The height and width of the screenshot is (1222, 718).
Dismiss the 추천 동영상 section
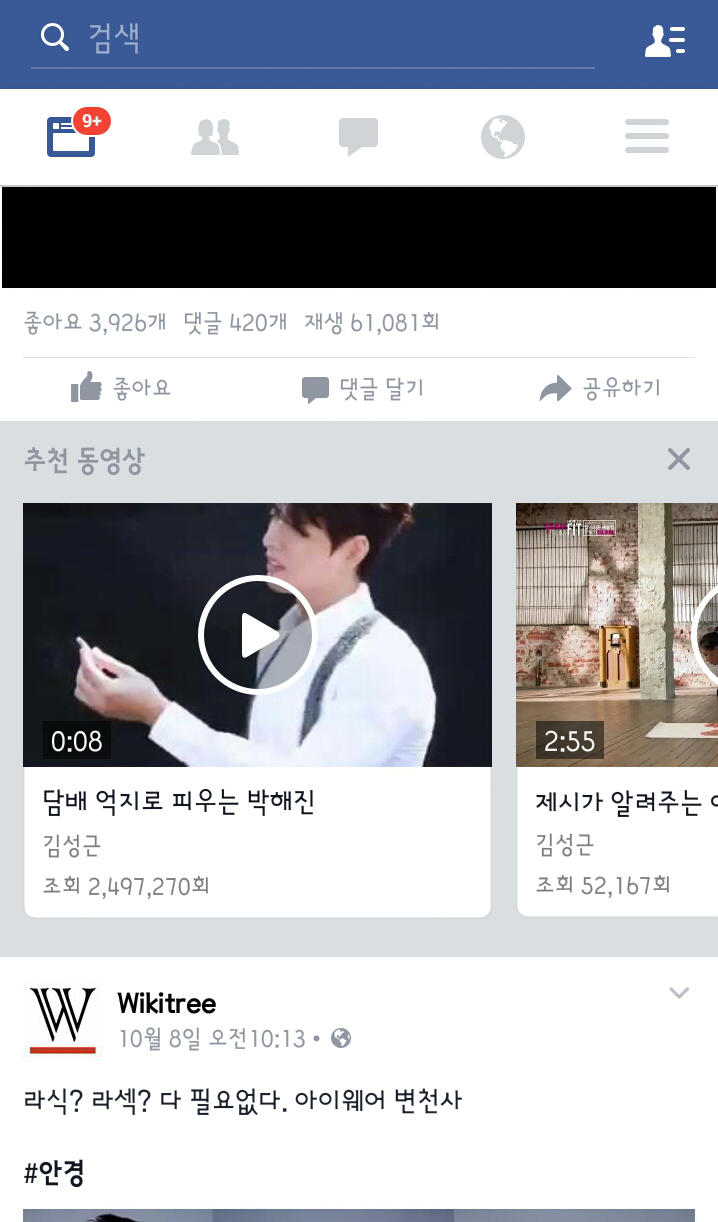tap(679, 459)
